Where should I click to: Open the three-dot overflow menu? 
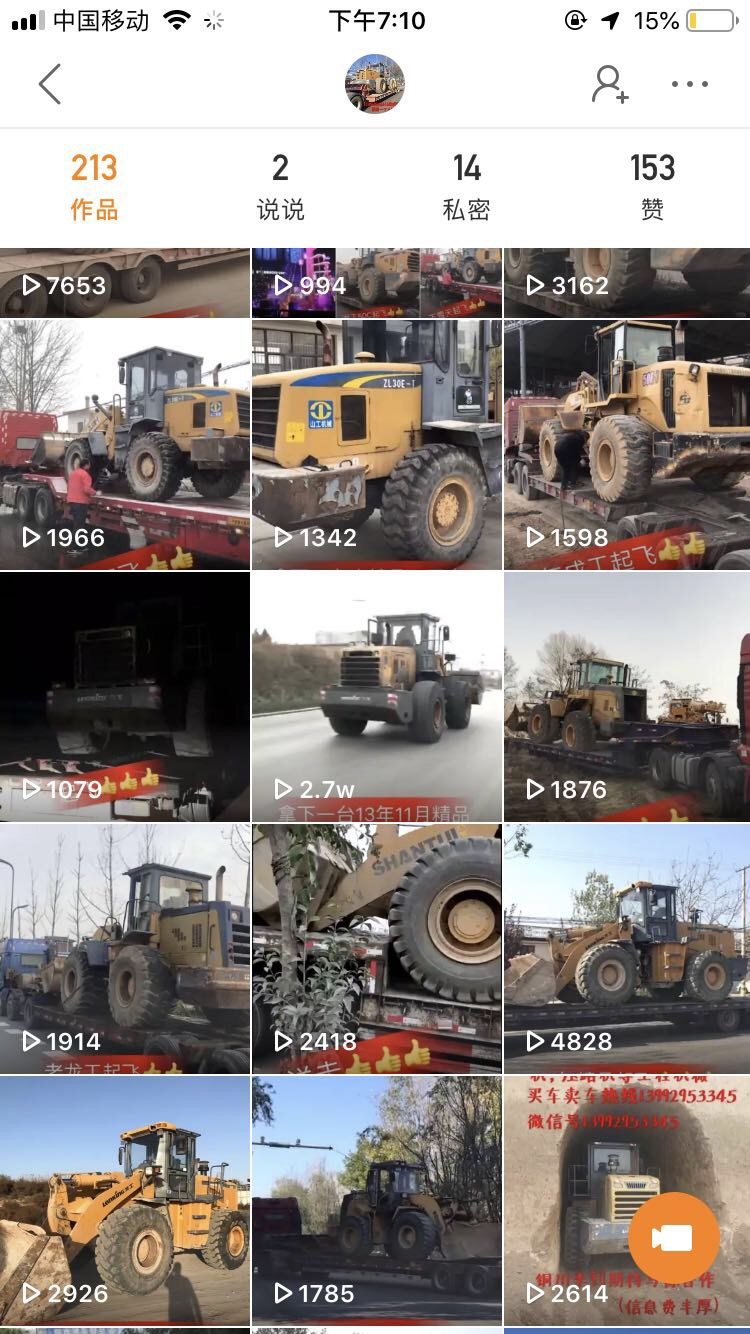[690, 84]
